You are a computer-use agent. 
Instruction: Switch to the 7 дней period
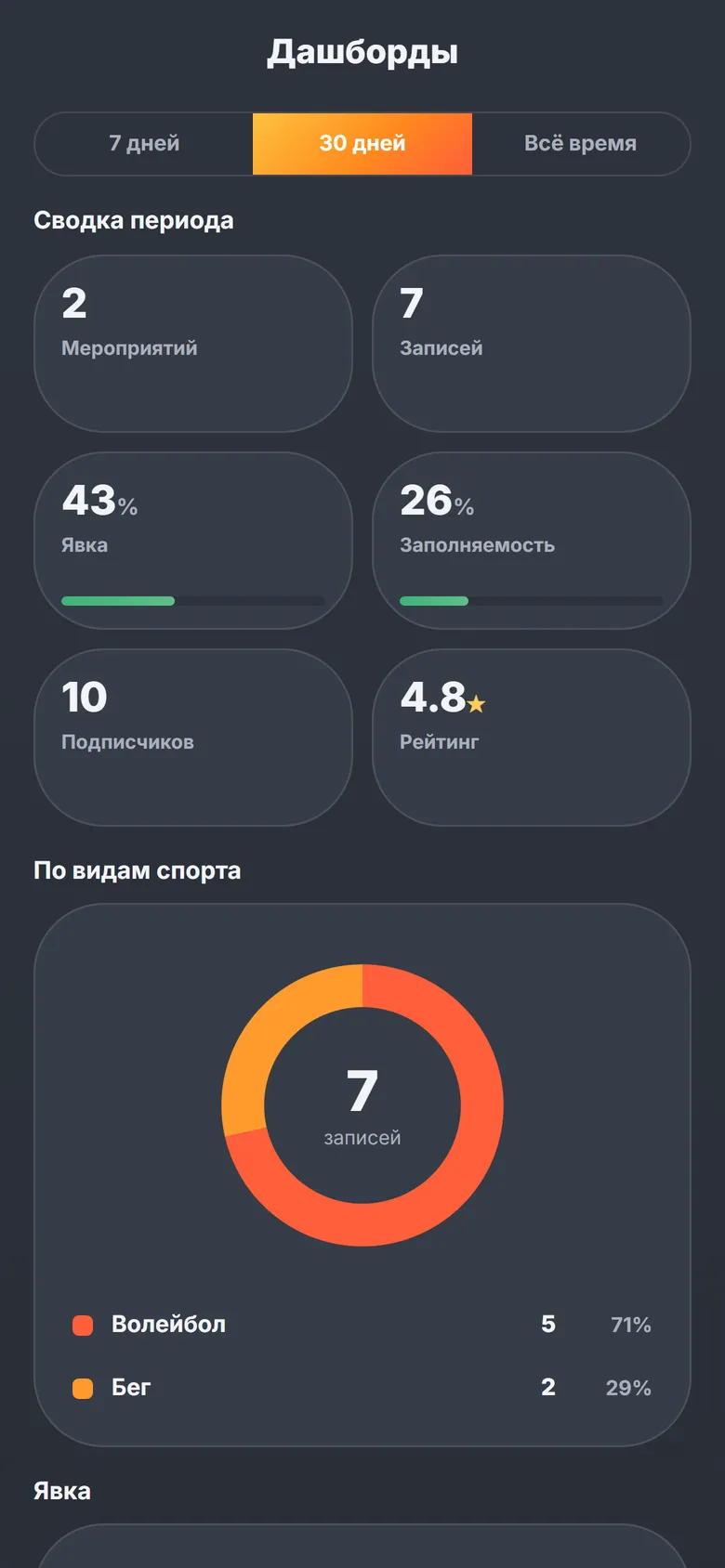point(144,144)
